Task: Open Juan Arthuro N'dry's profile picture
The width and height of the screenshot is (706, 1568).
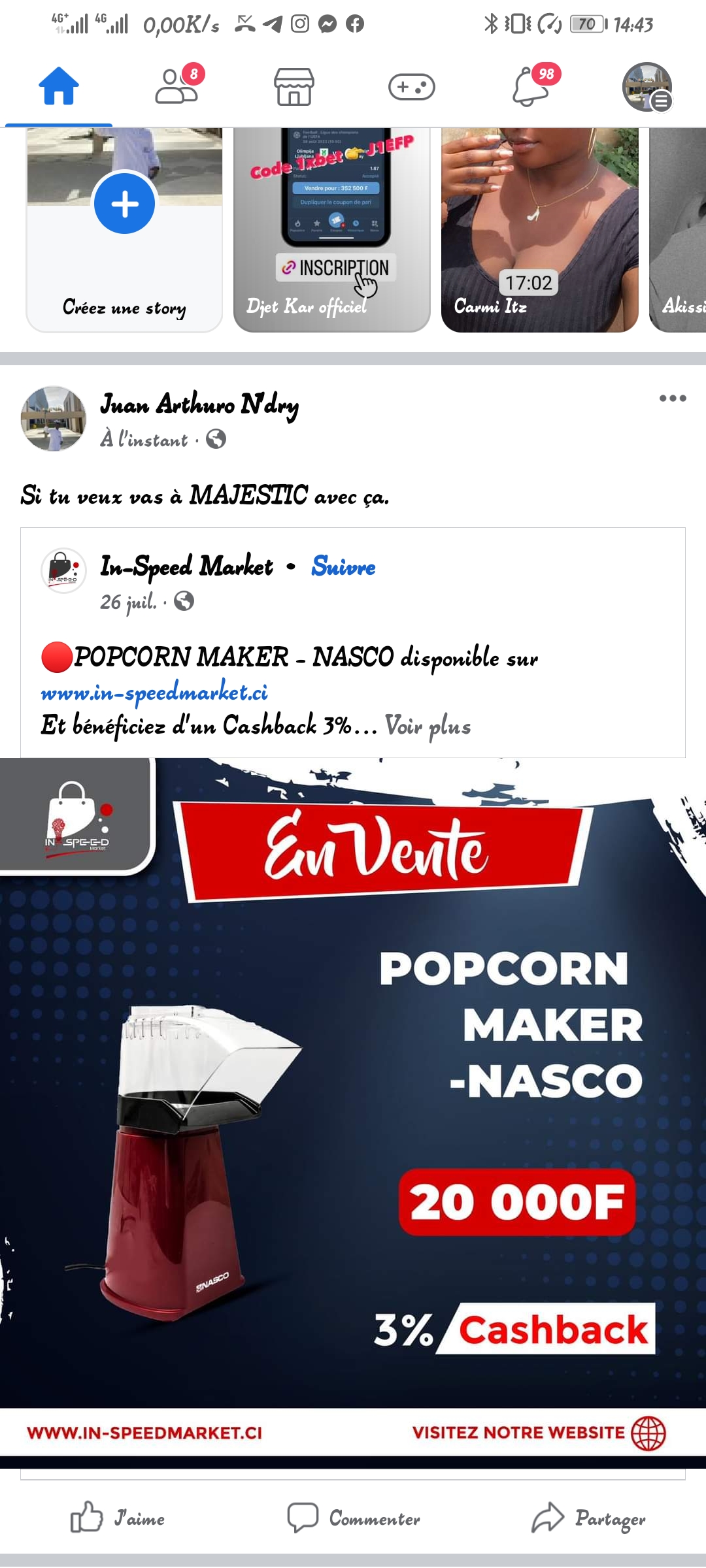Action: click(54, 419)
